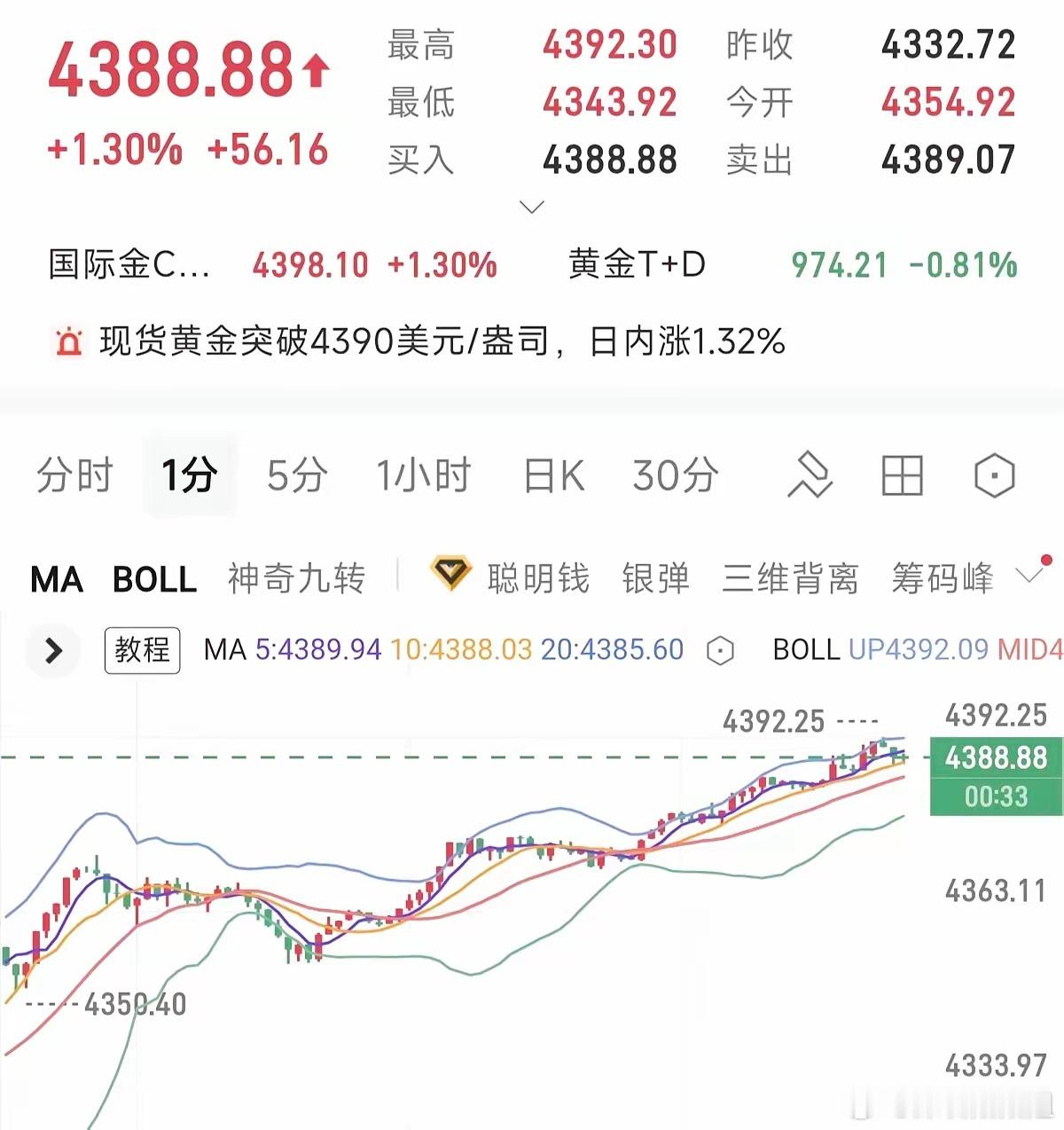Image resolution: width=1064 pixels, height=1130 pixels.
Task: Open the 黄金T+D quote link
Action: (633, 264)
